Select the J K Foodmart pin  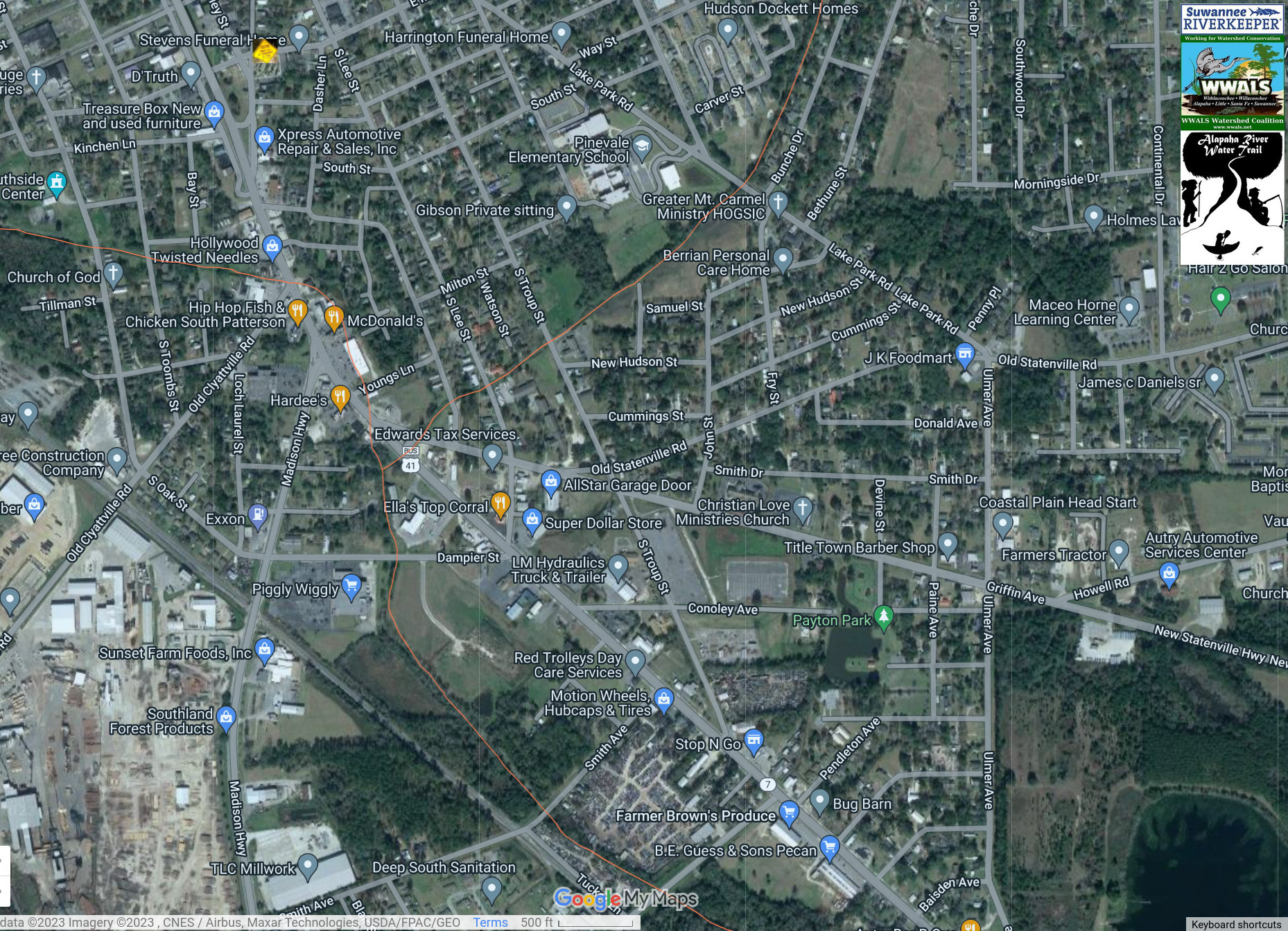coord(964,355)
